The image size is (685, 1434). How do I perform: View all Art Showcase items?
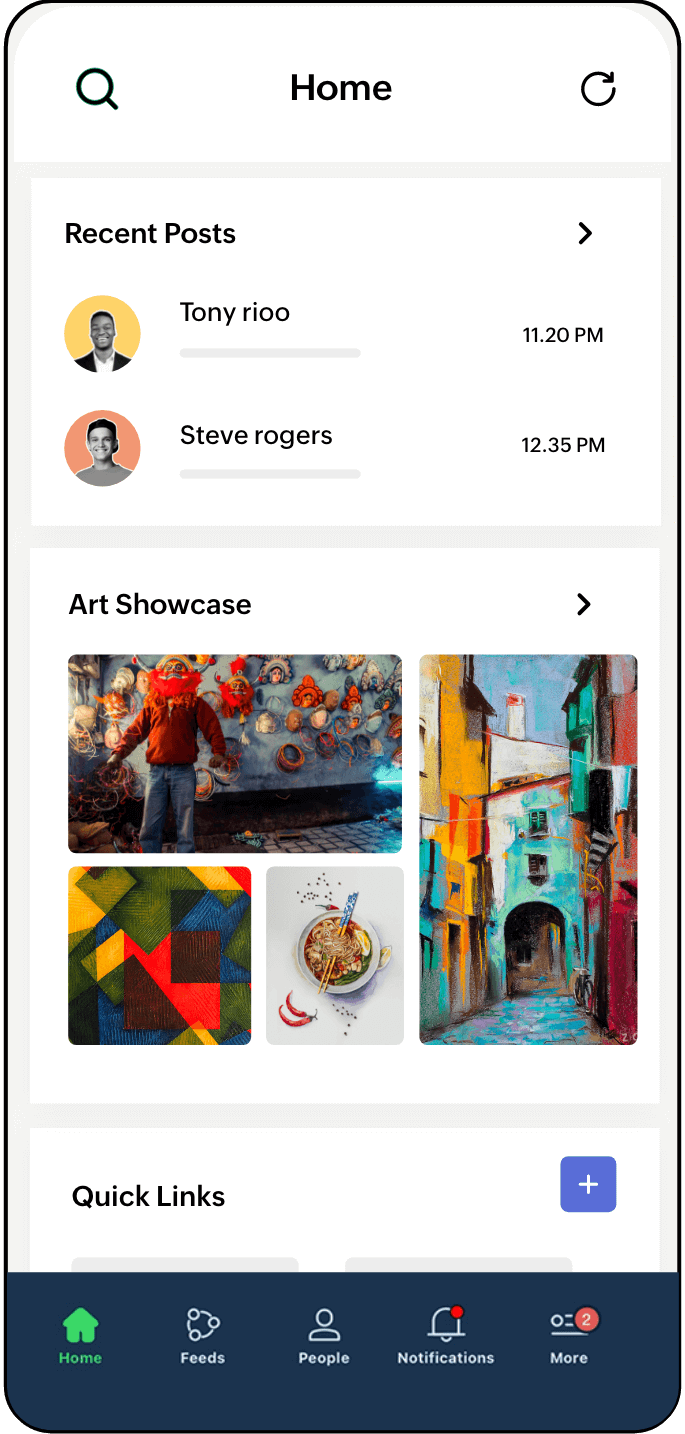tap(584, 604)
